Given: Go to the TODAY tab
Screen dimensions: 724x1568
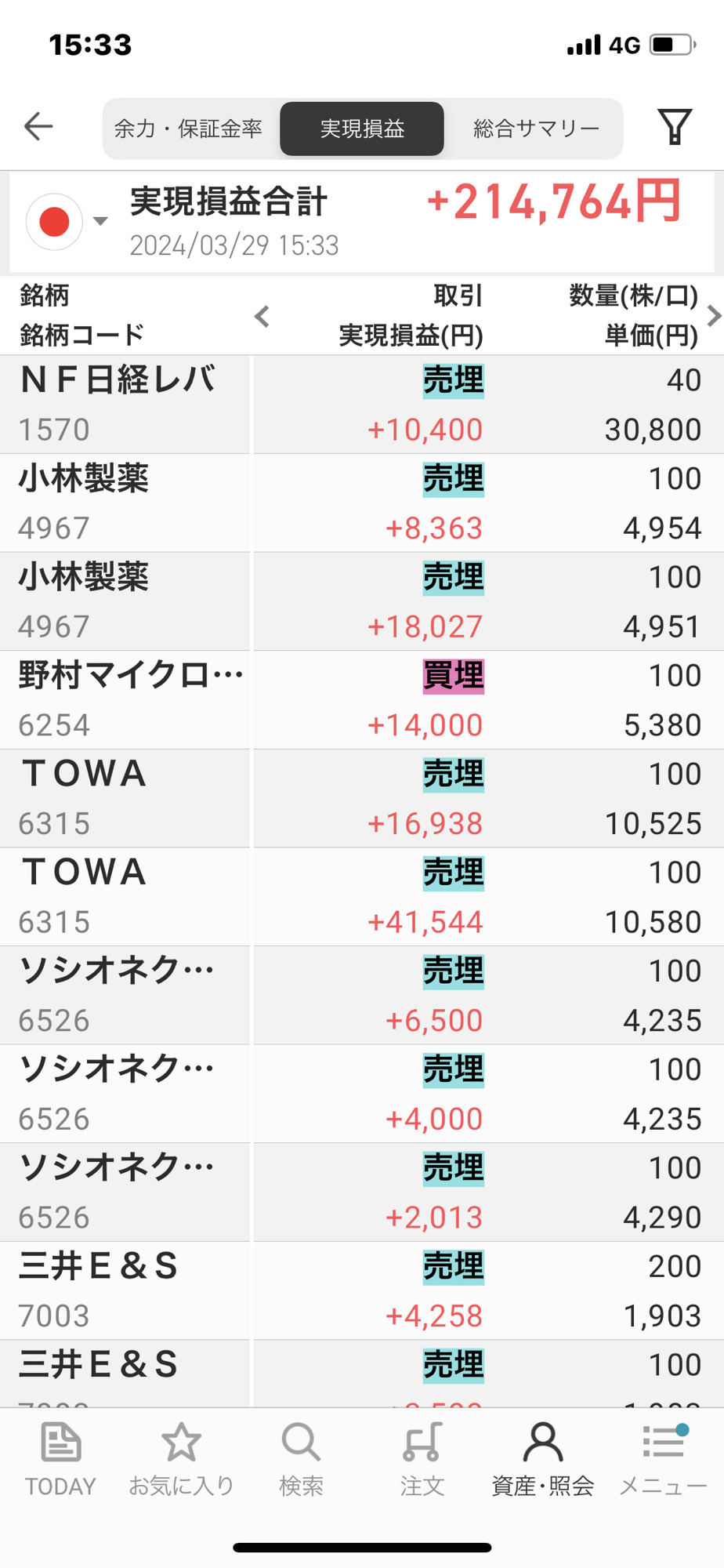Looking at the screenshot, I should tap(60, 1460).
